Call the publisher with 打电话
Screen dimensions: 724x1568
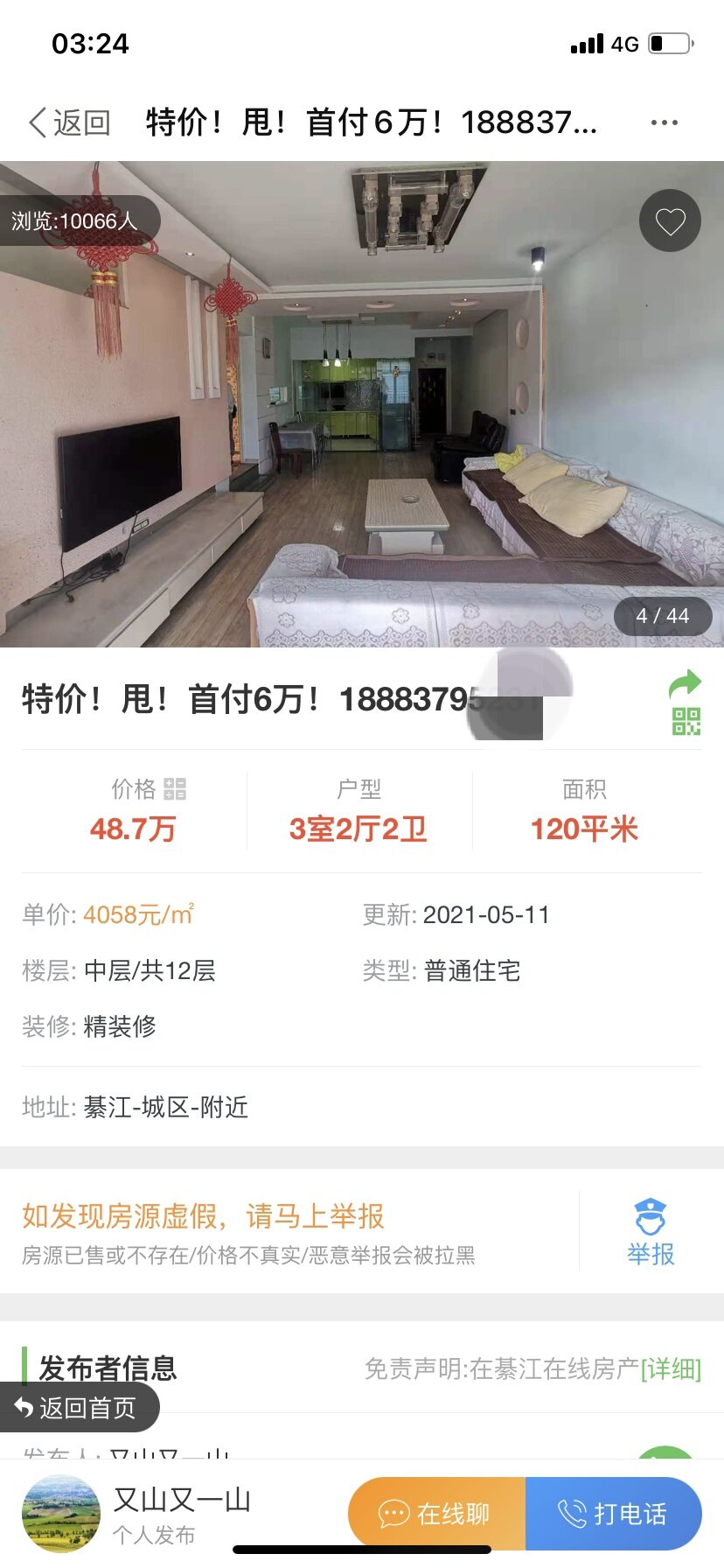614,1513
